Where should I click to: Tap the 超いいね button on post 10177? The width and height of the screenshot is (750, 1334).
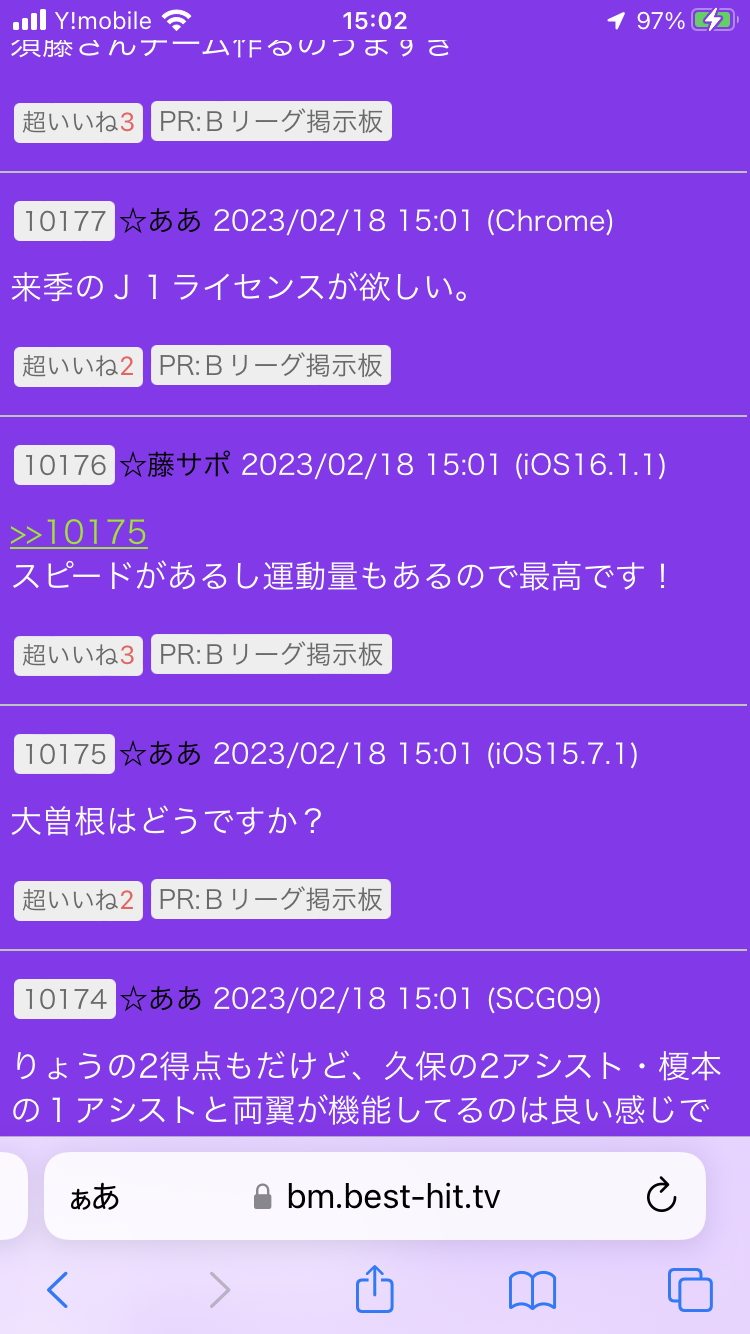tap(78, 366)
